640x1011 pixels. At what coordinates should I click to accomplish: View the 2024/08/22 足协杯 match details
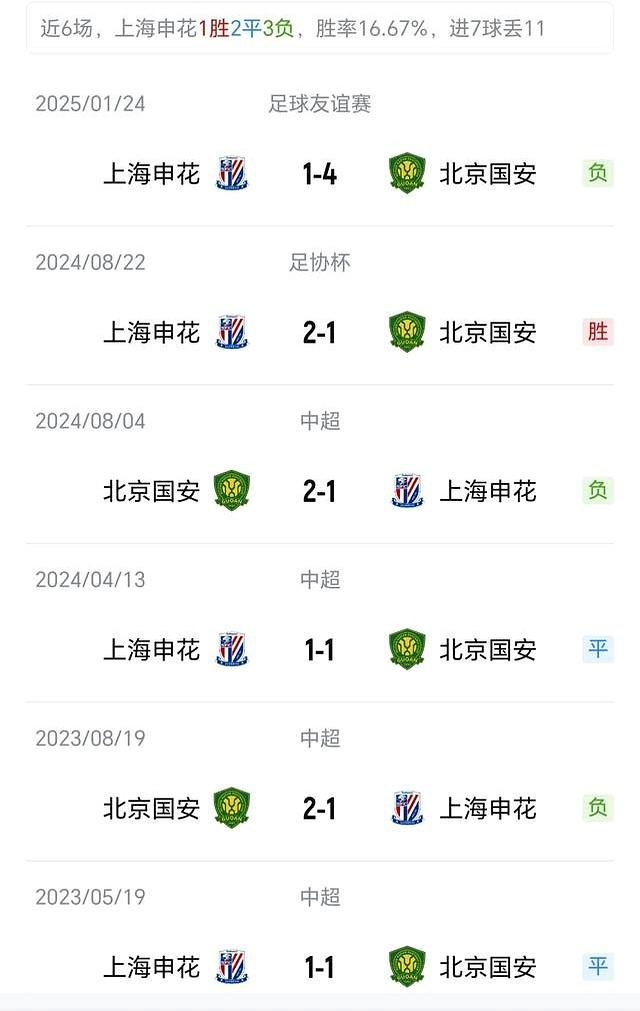tap(320, 332)
